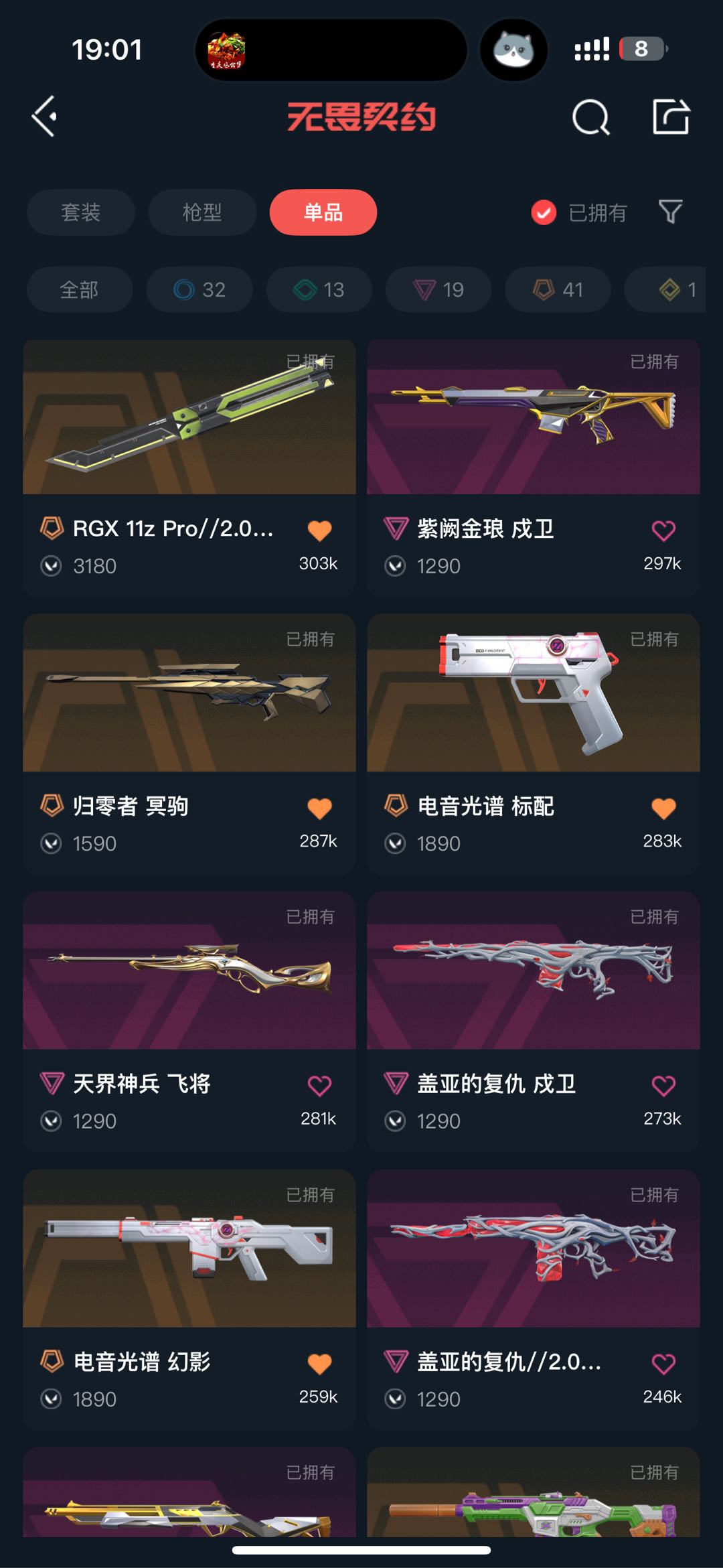Filter by the pink tier chip 19
This screenshot has width=723, height=1568.
(438, 289)
